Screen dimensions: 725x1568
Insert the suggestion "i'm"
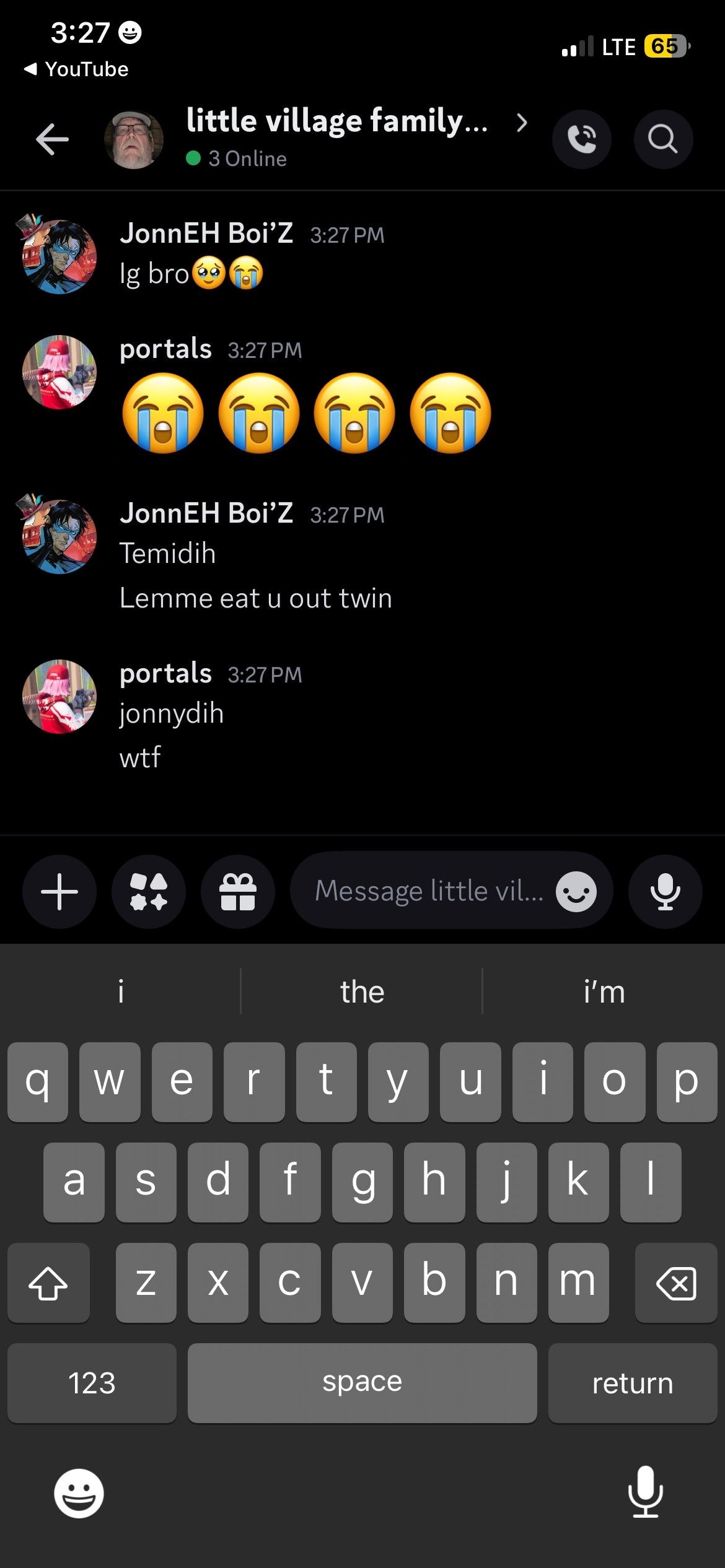pos(604,991)
